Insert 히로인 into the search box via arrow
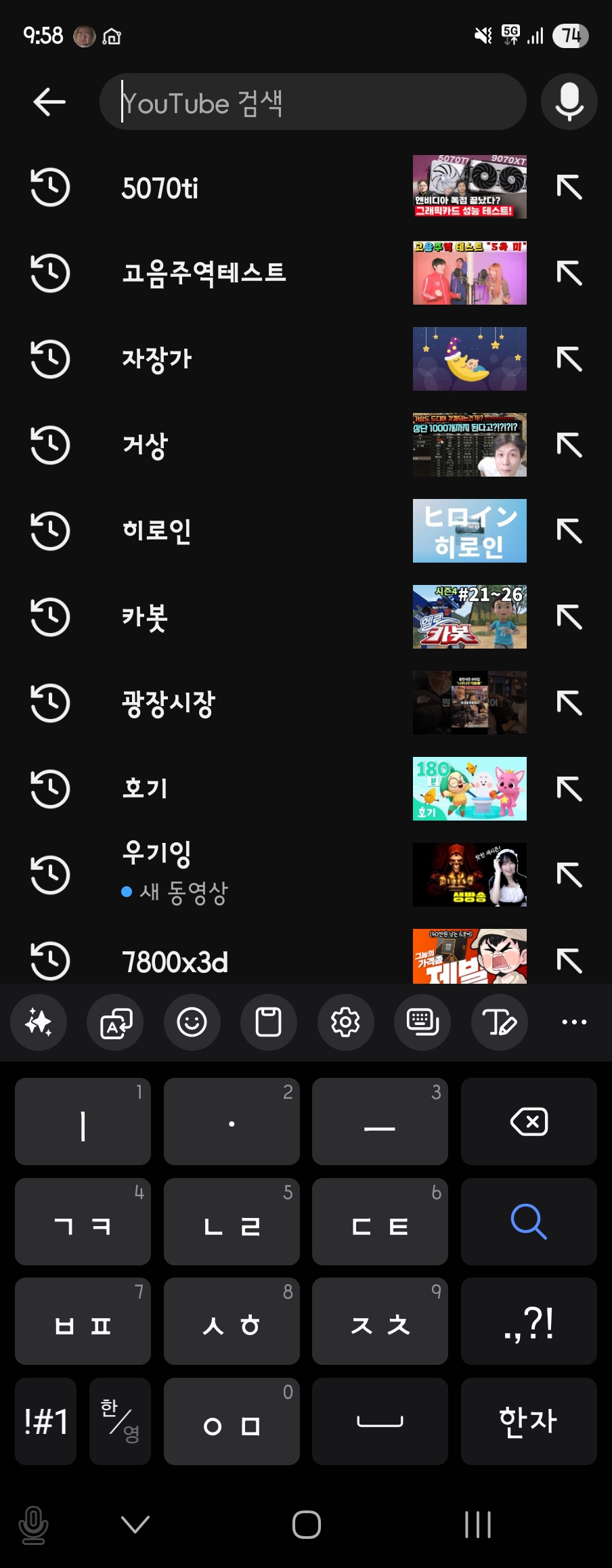 [569, 531]
